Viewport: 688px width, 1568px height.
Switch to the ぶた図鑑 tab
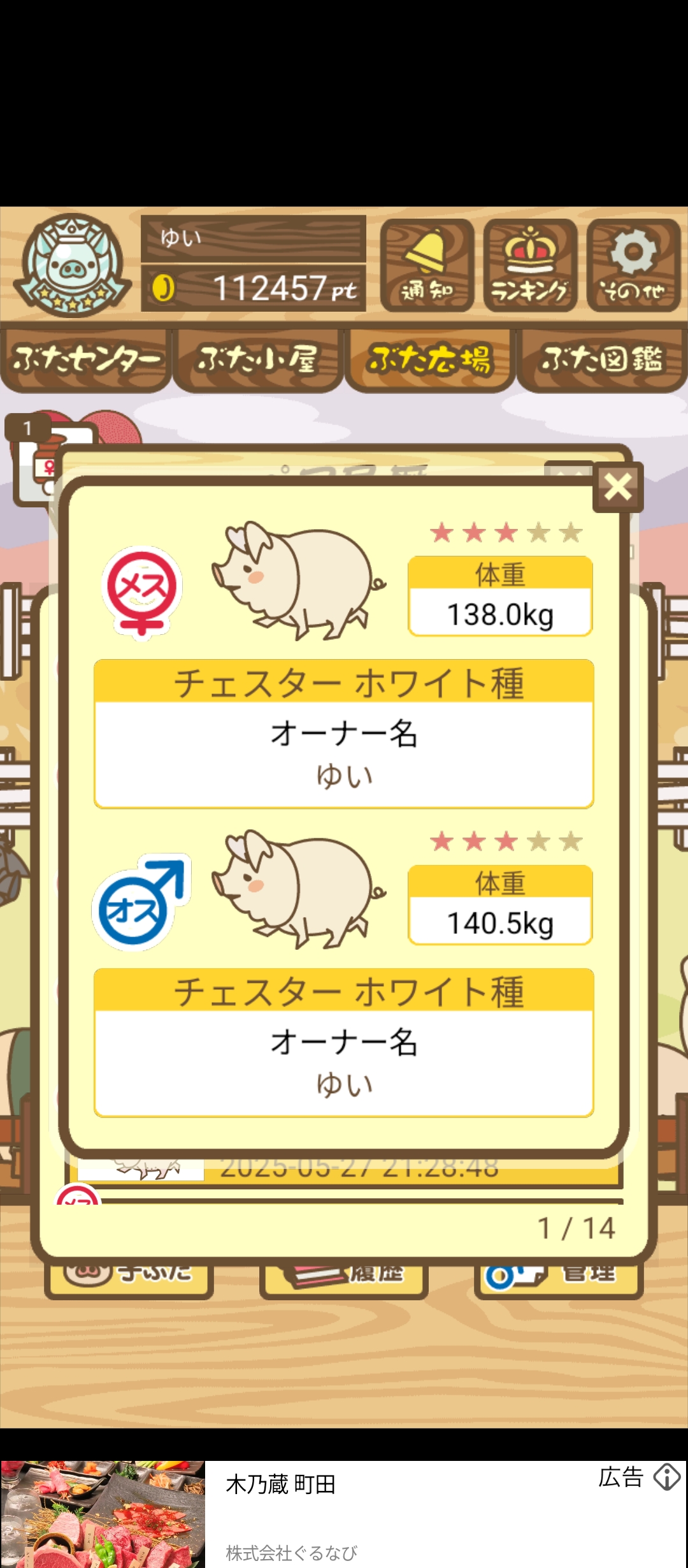[602, 360]
